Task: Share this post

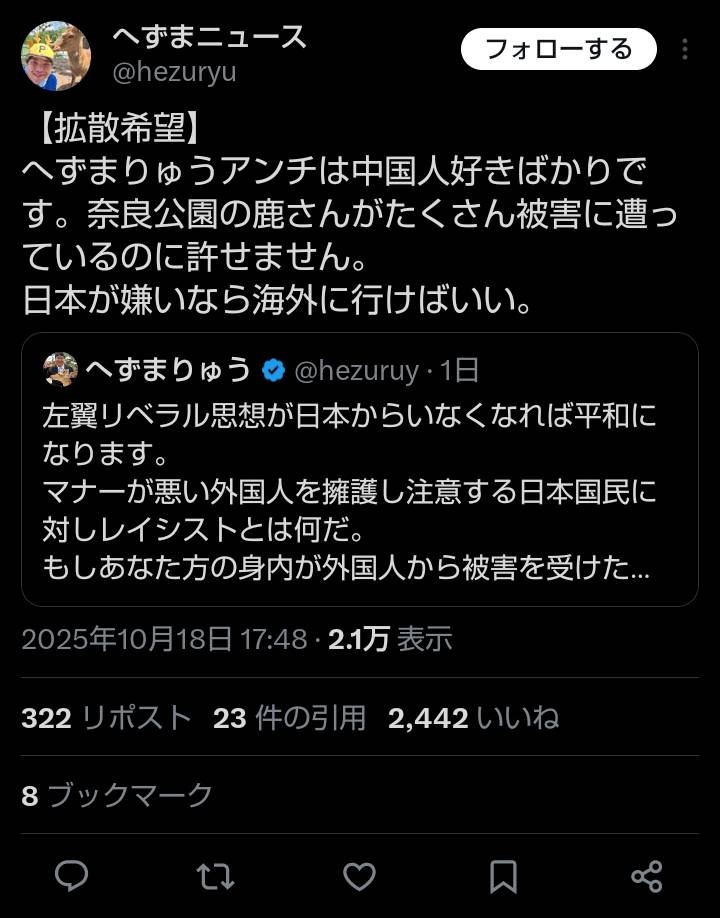Action: click(647, 877)
